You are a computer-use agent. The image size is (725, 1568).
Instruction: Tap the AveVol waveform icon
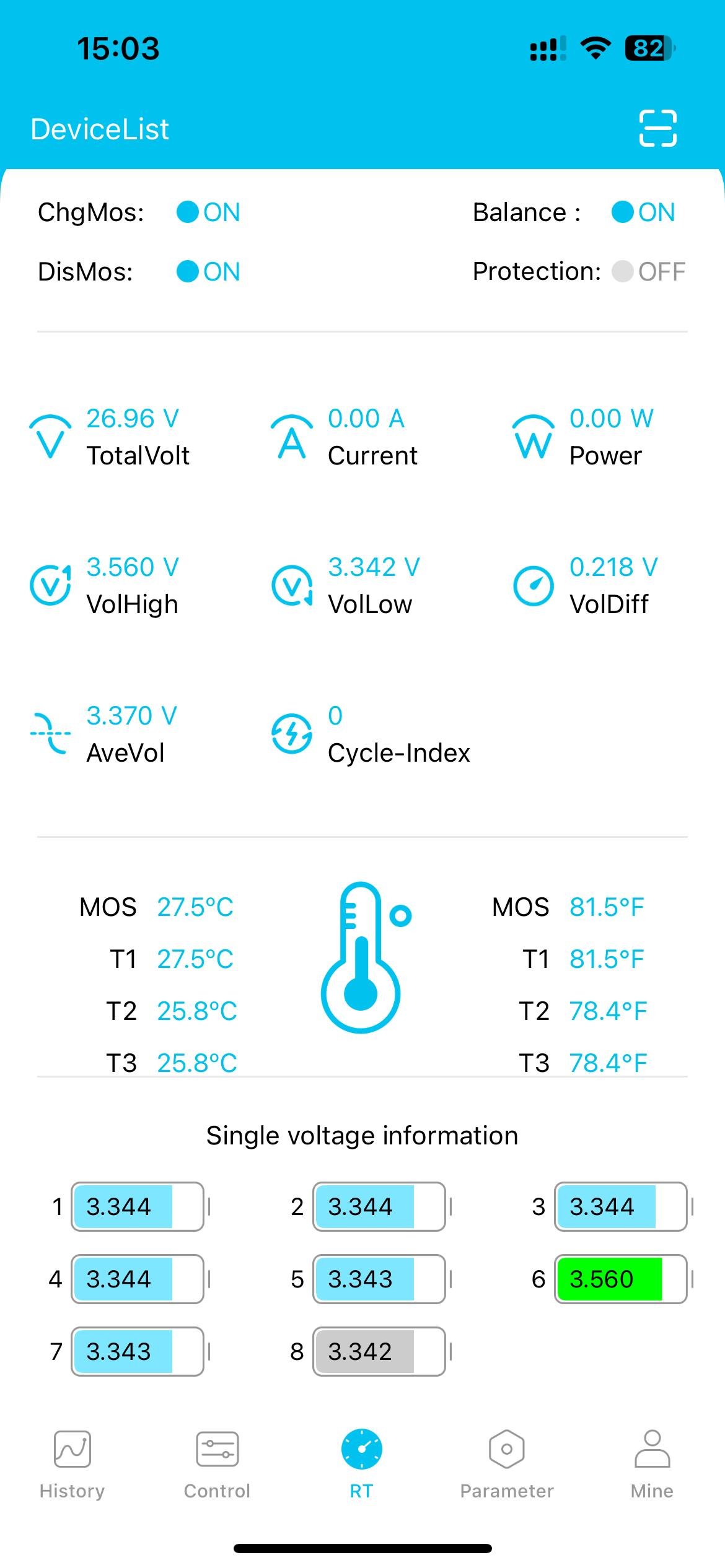pyautogui.click(x=50, y=734)
